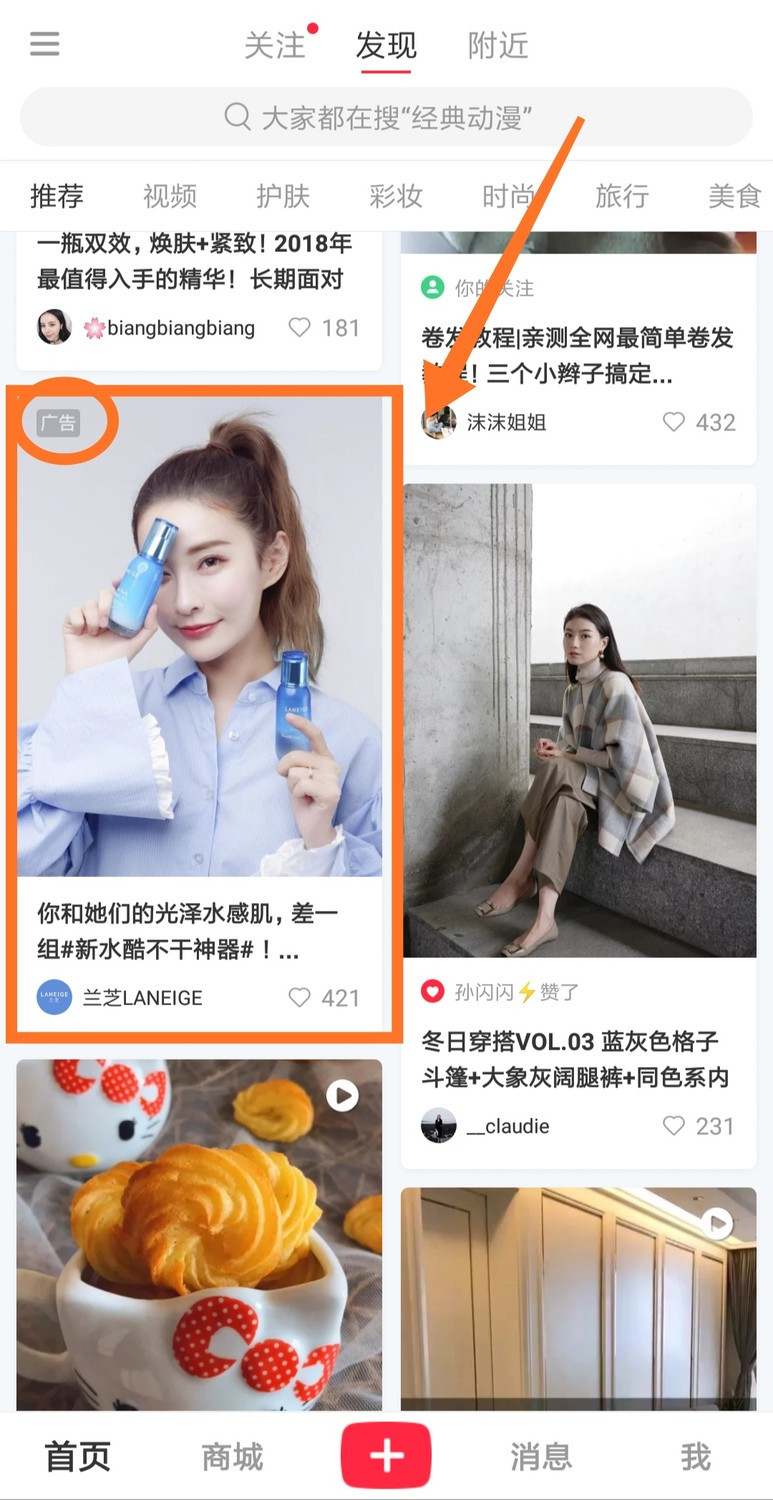Image resolution: width=773 pixels, height=1500 pixels.
Task: Open 沫沫姐姐's profile avatar
Action: pyautogui.click(x=438, y=422)
